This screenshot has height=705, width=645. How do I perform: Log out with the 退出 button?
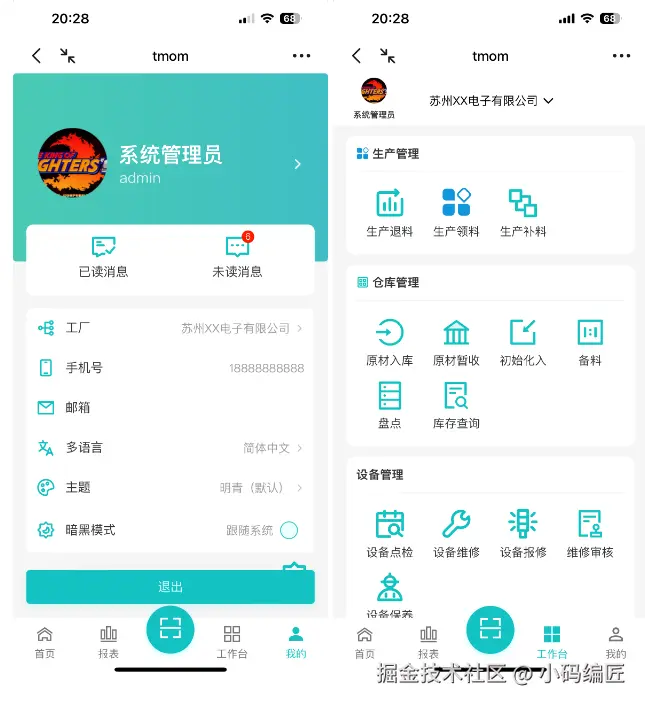click(170, 587)
